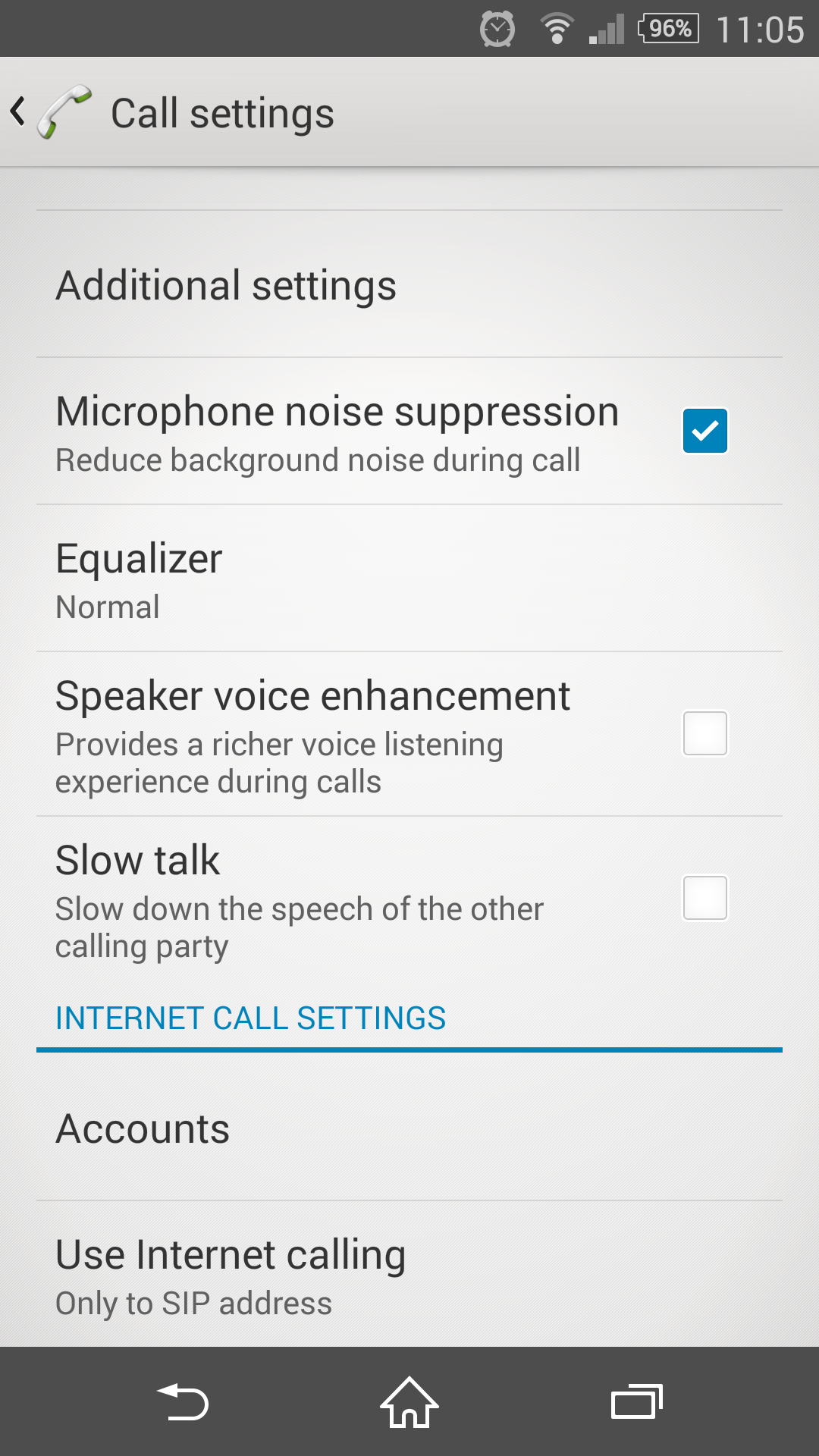Open Use Internet calling option
Screen dimensions: 819x1456
pos(409,1275)
